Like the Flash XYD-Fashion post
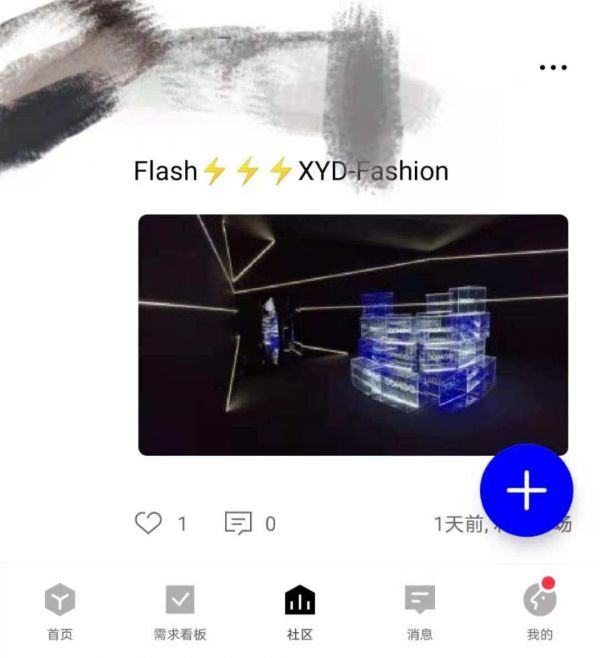This screenshot has height=658, width=600. tap(148, 522)
